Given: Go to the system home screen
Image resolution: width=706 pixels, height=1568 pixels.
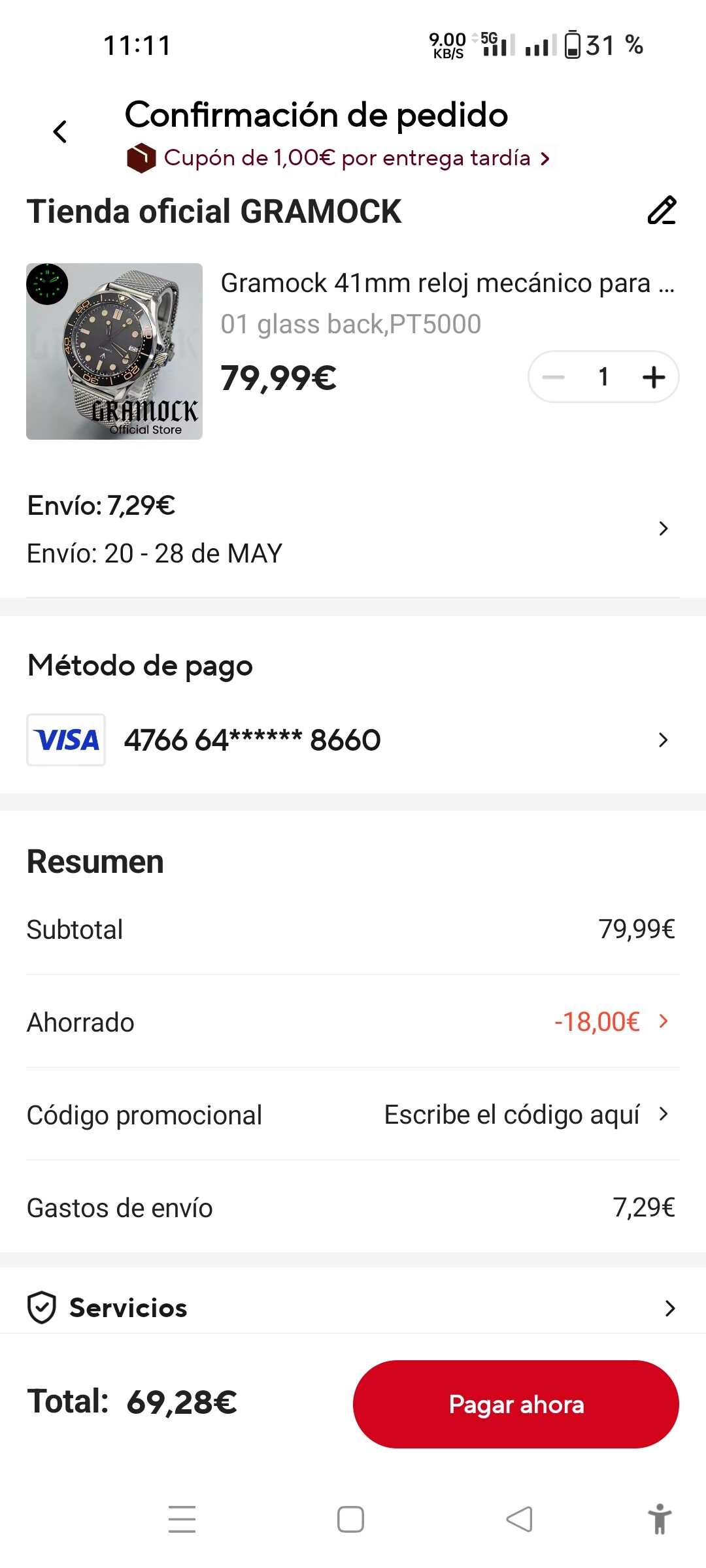Looking at the screenshot, I should [x=350, y=1519].
